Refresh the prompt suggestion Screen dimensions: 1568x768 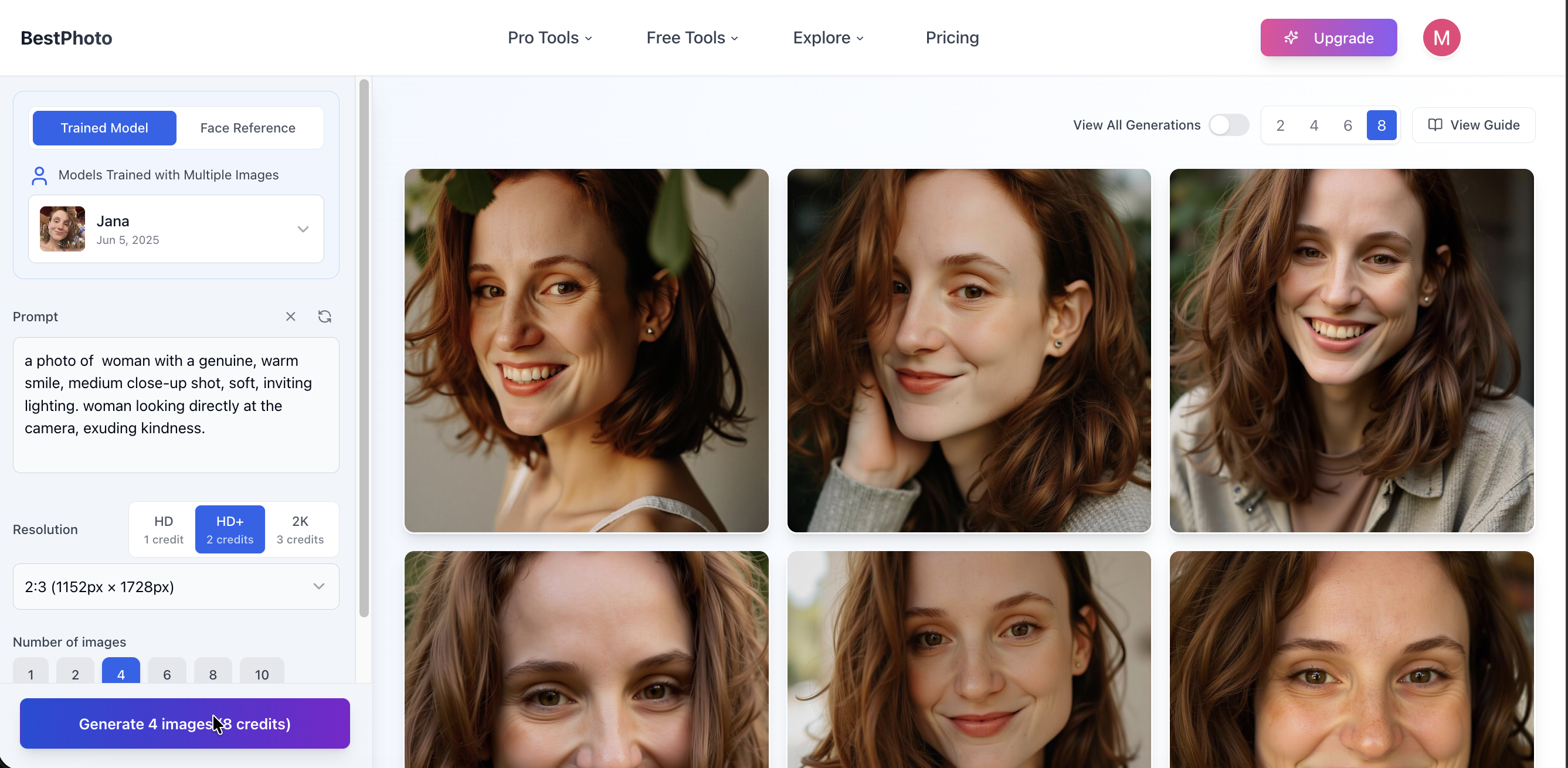(324, 317)
